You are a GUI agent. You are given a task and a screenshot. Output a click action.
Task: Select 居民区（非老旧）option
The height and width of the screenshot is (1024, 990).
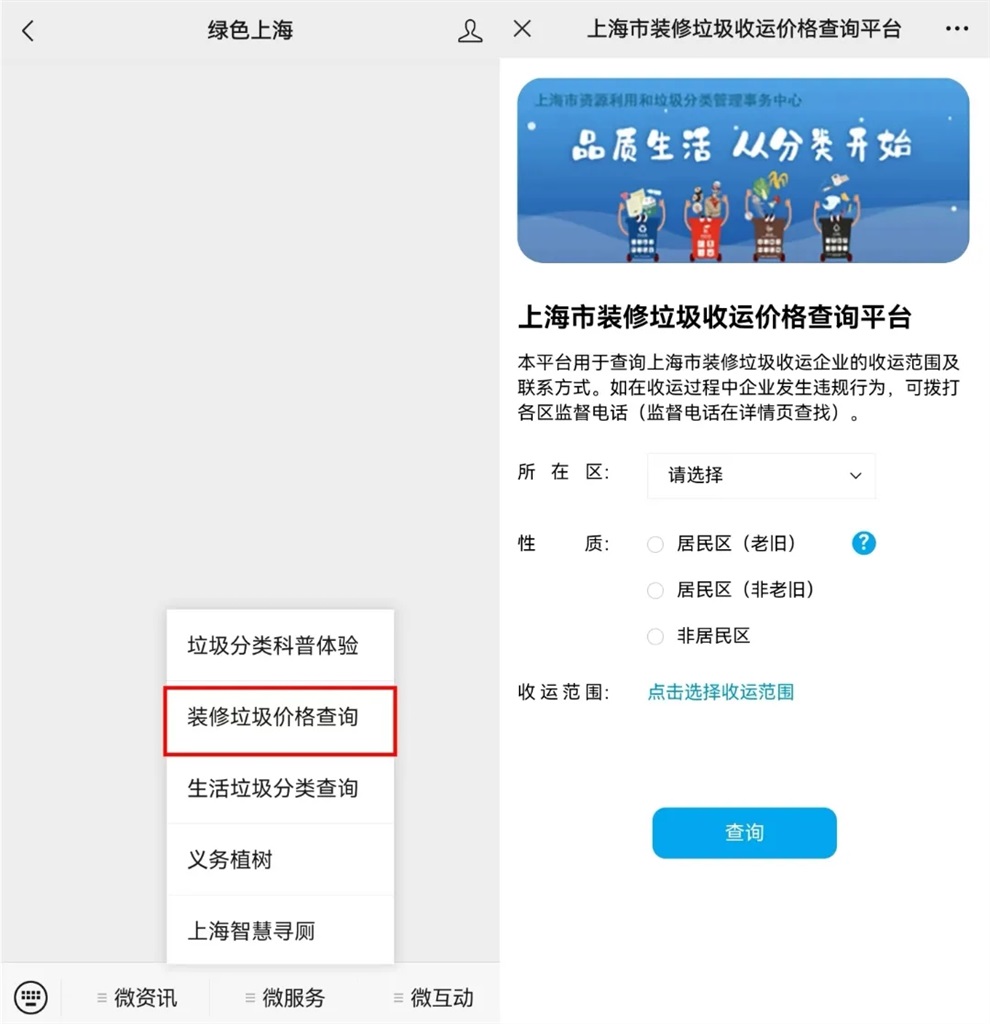(x=656, y=591)
